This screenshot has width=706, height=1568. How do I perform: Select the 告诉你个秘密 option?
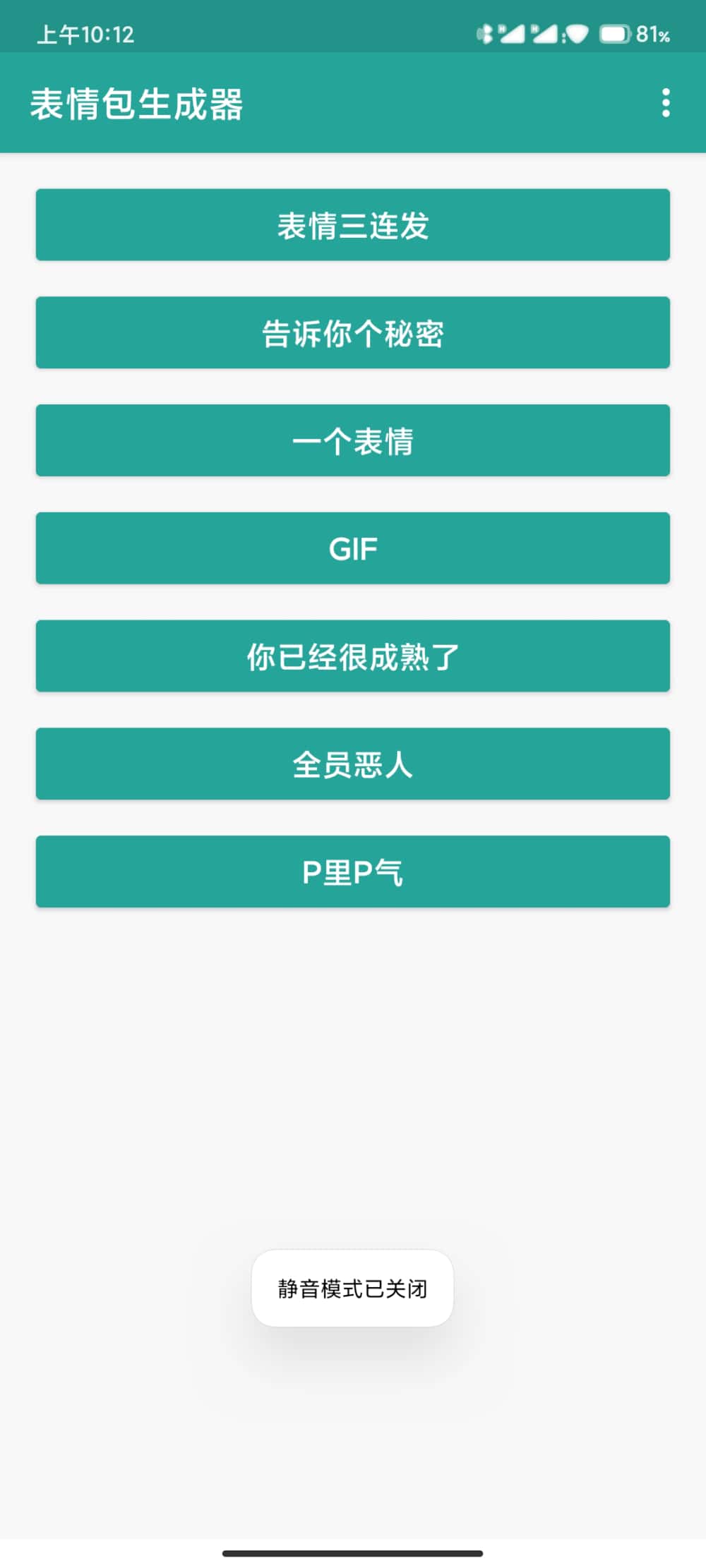pos(353,333)
